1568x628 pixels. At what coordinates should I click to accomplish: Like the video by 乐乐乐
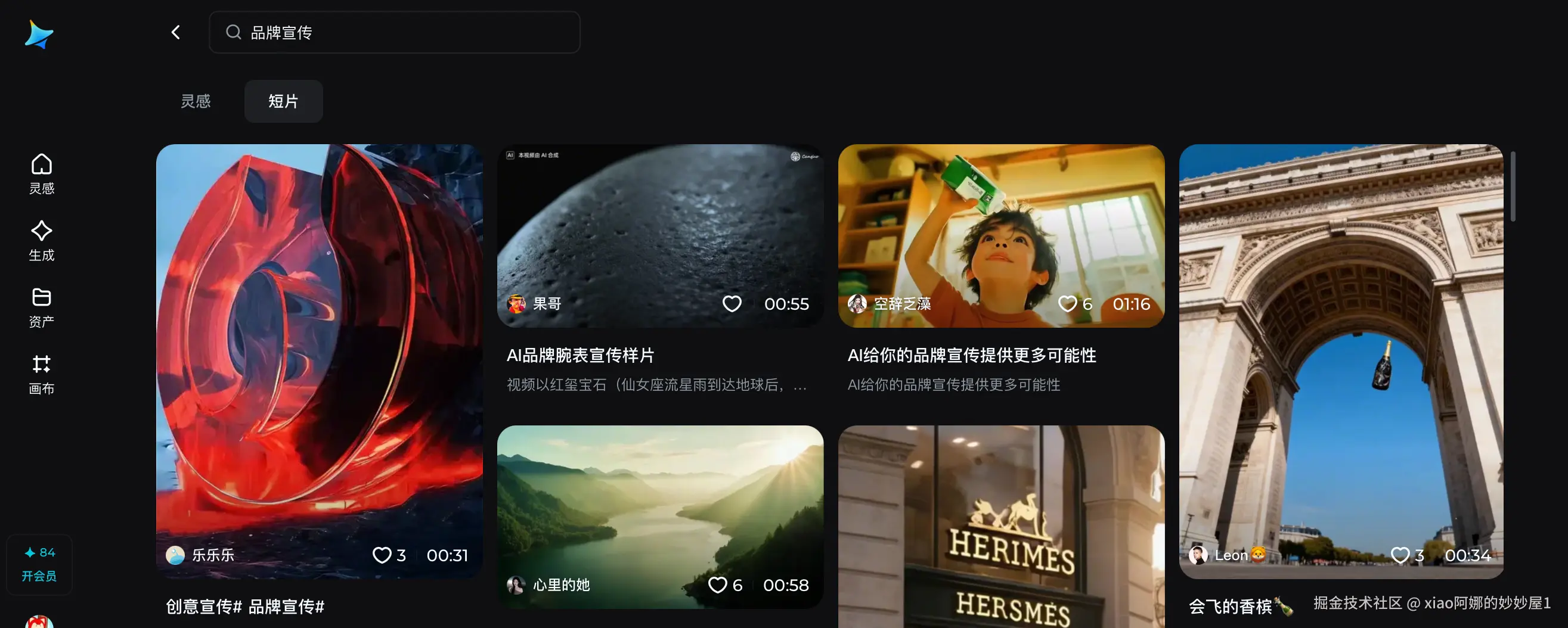pos(382,555)
